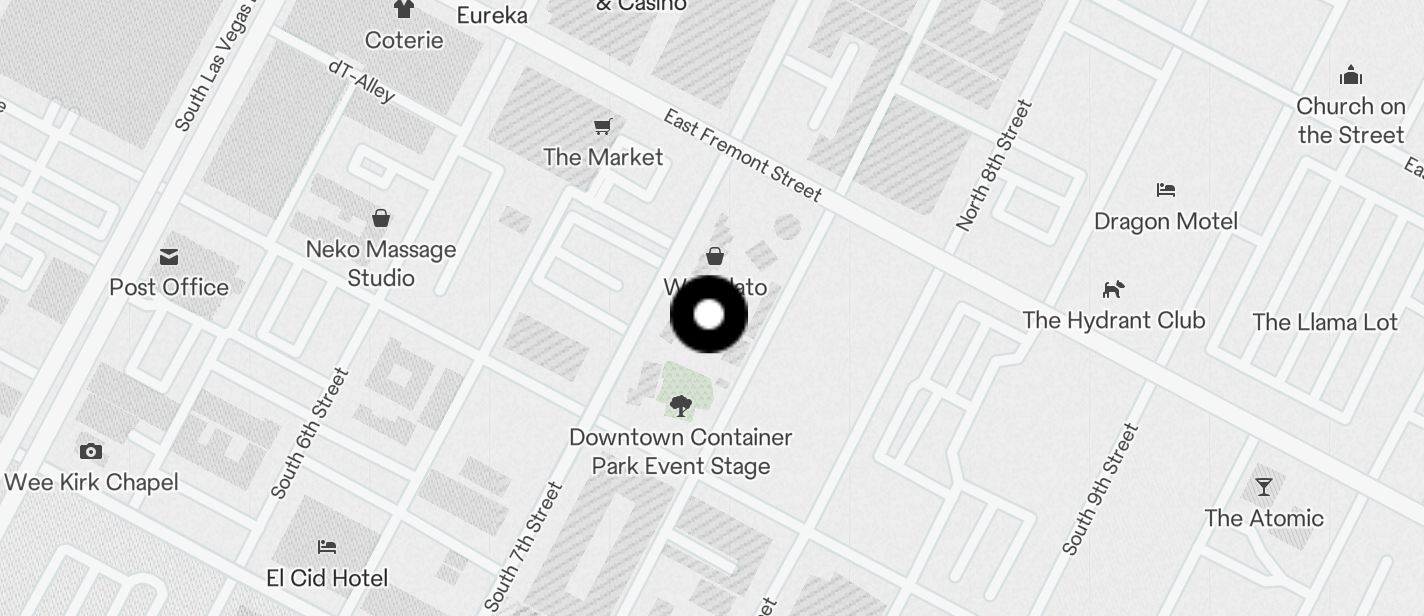
Task: Select The Atomic bar marker
Action: pyautogui.click(x=1263, y=487)
